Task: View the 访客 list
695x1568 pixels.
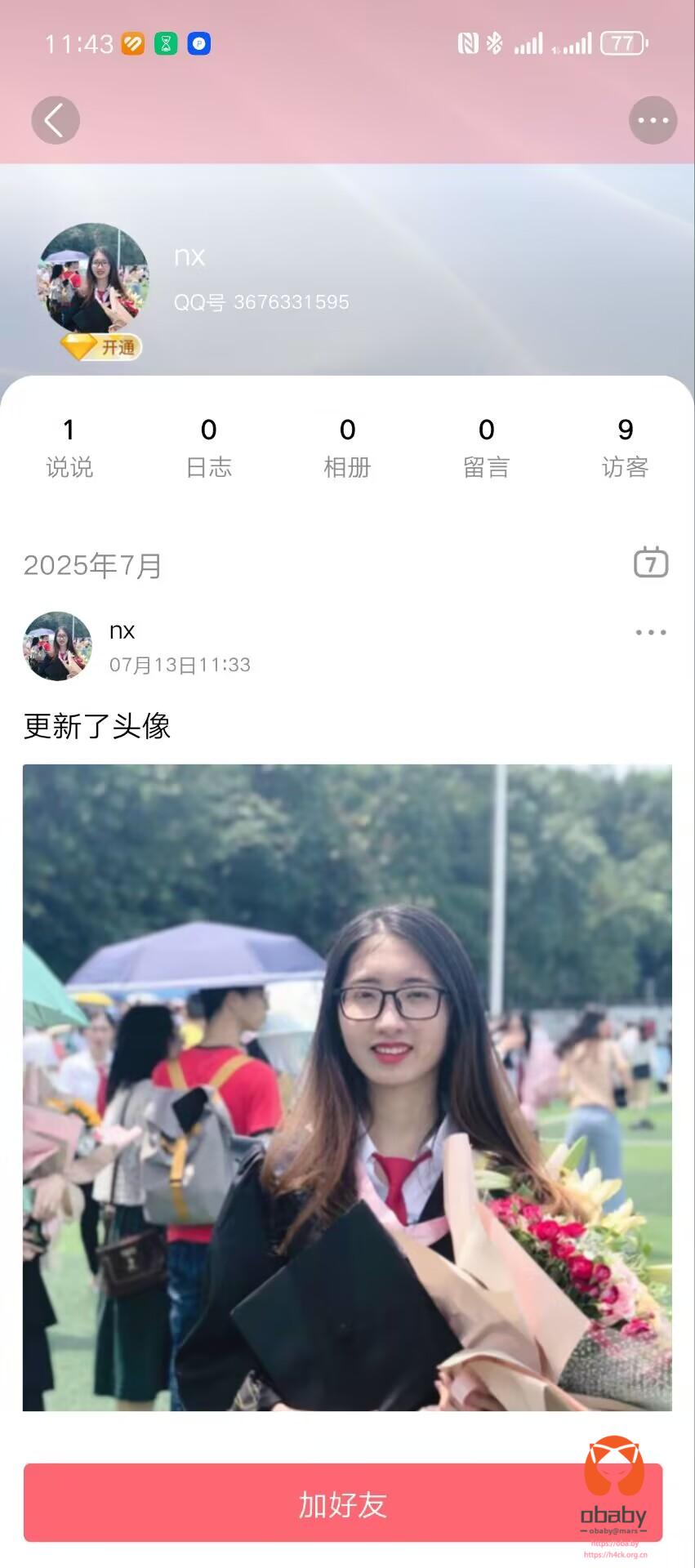Action: [625, 448]
